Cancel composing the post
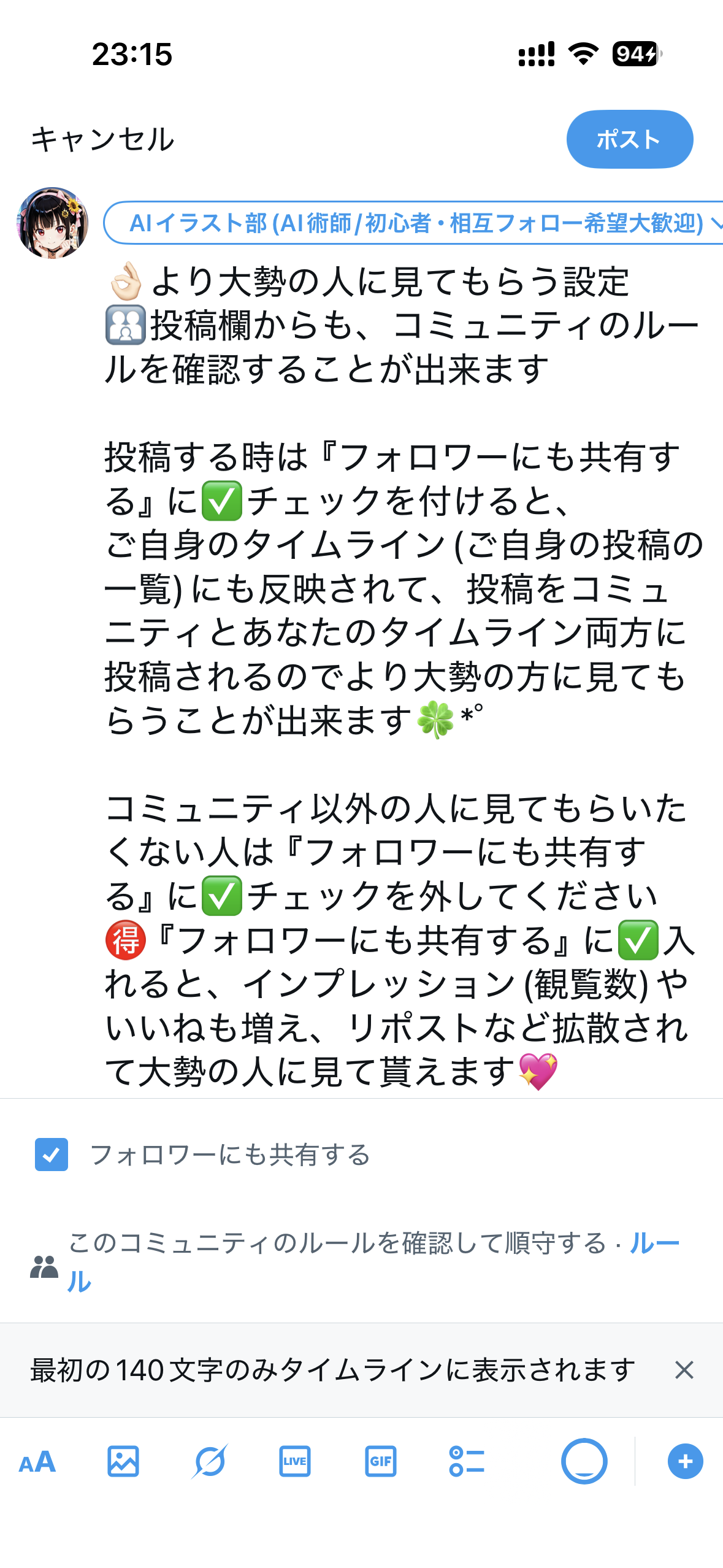The image size is (723, 1568). coord(102,139)
